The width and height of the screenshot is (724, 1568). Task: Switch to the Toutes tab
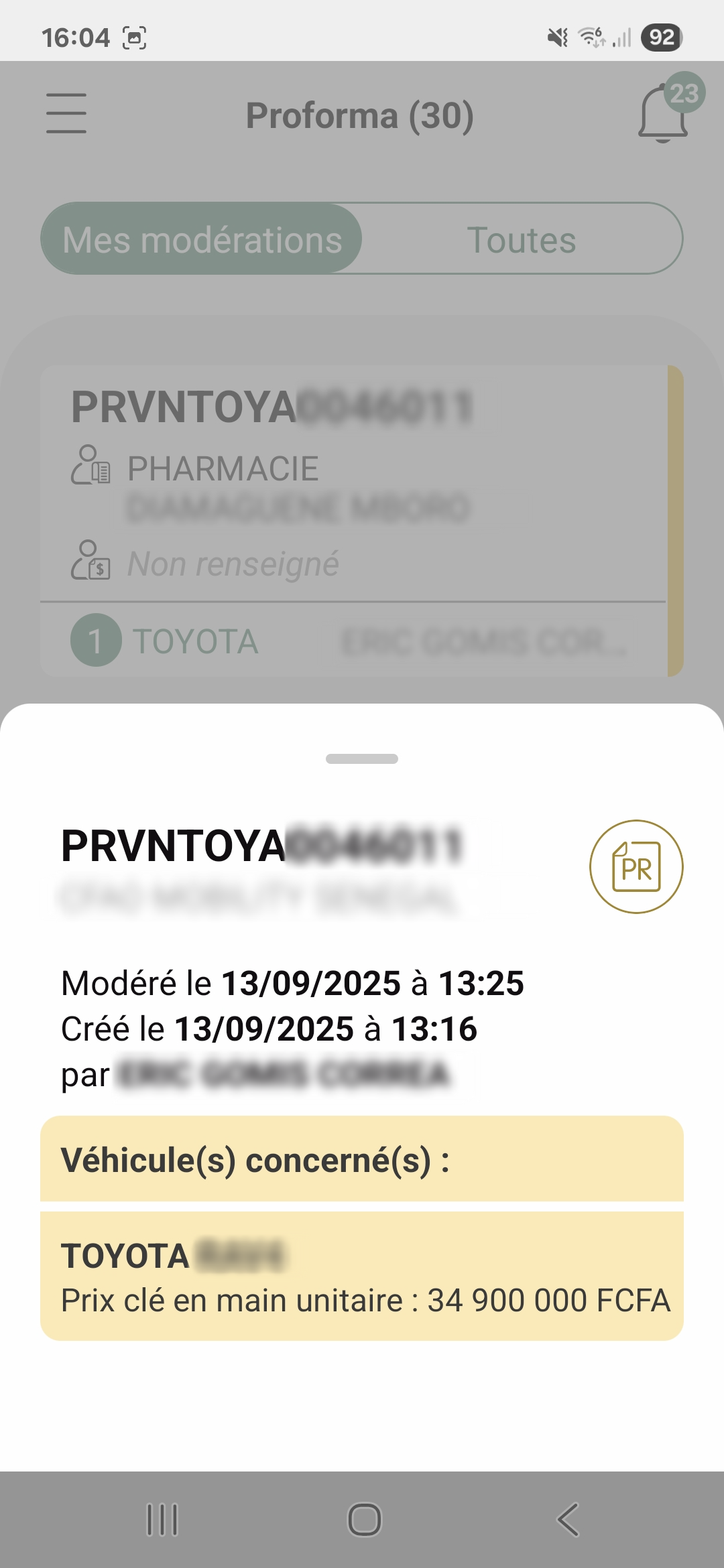coord(522,239)
